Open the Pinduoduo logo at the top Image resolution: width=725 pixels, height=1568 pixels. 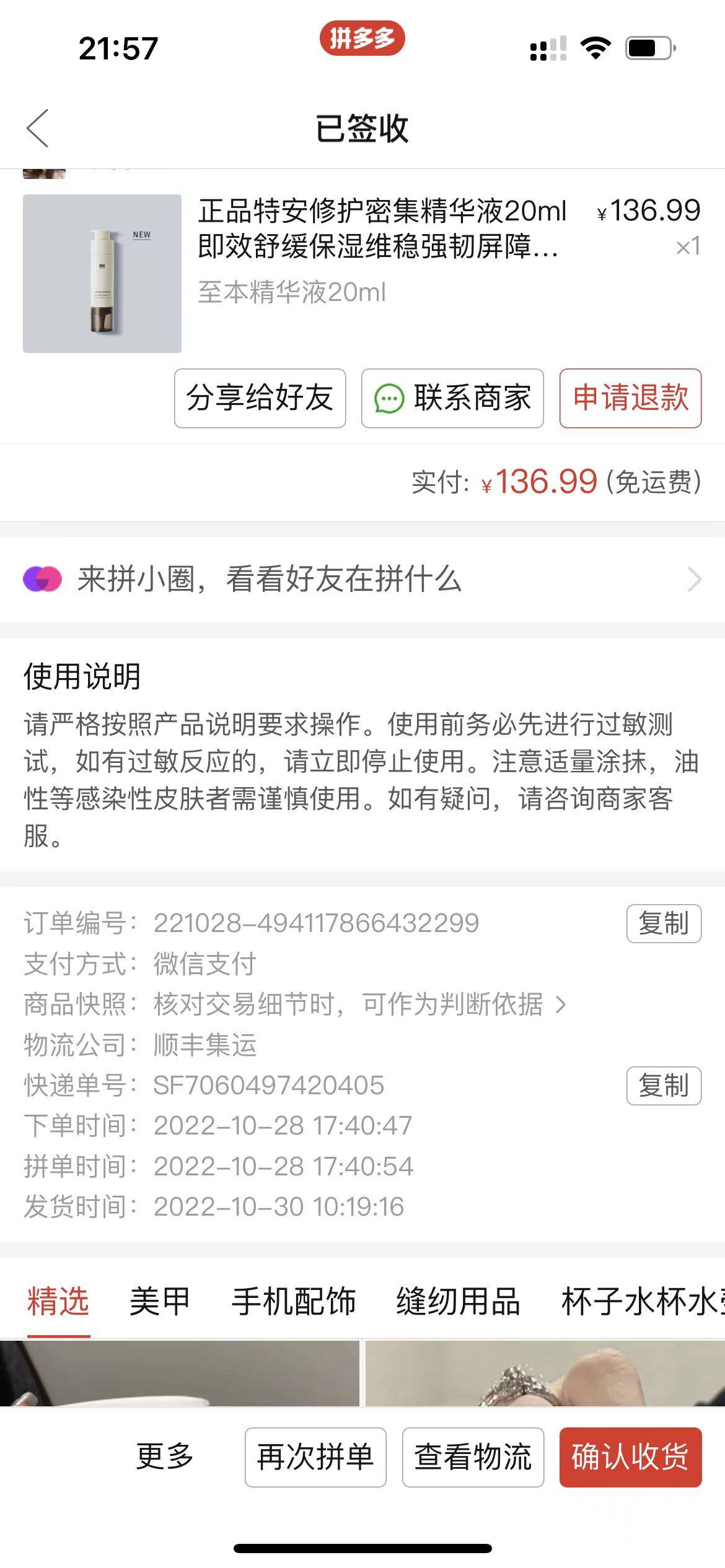(362, 38)
